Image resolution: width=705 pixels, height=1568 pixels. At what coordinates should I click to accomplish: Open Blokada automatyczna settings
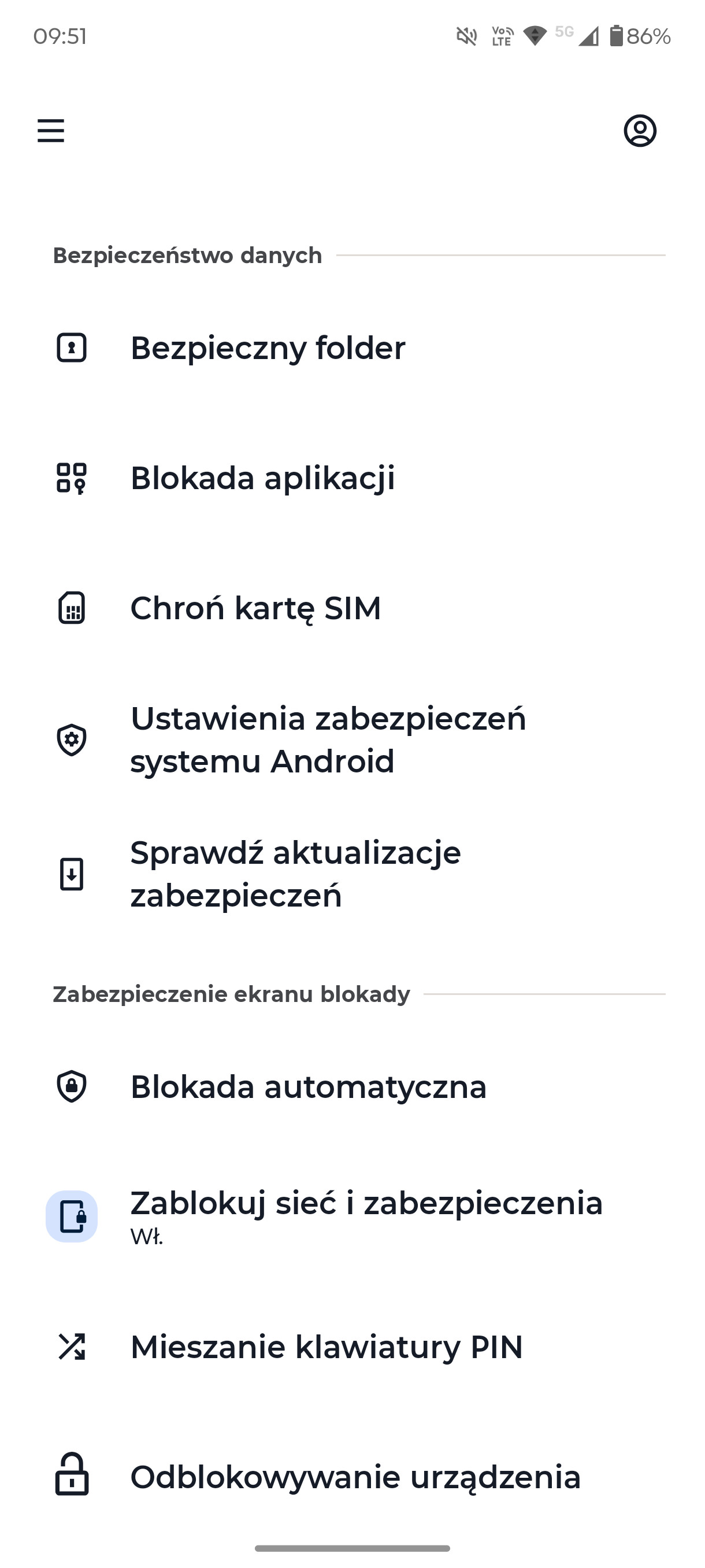click(352, 1086)
